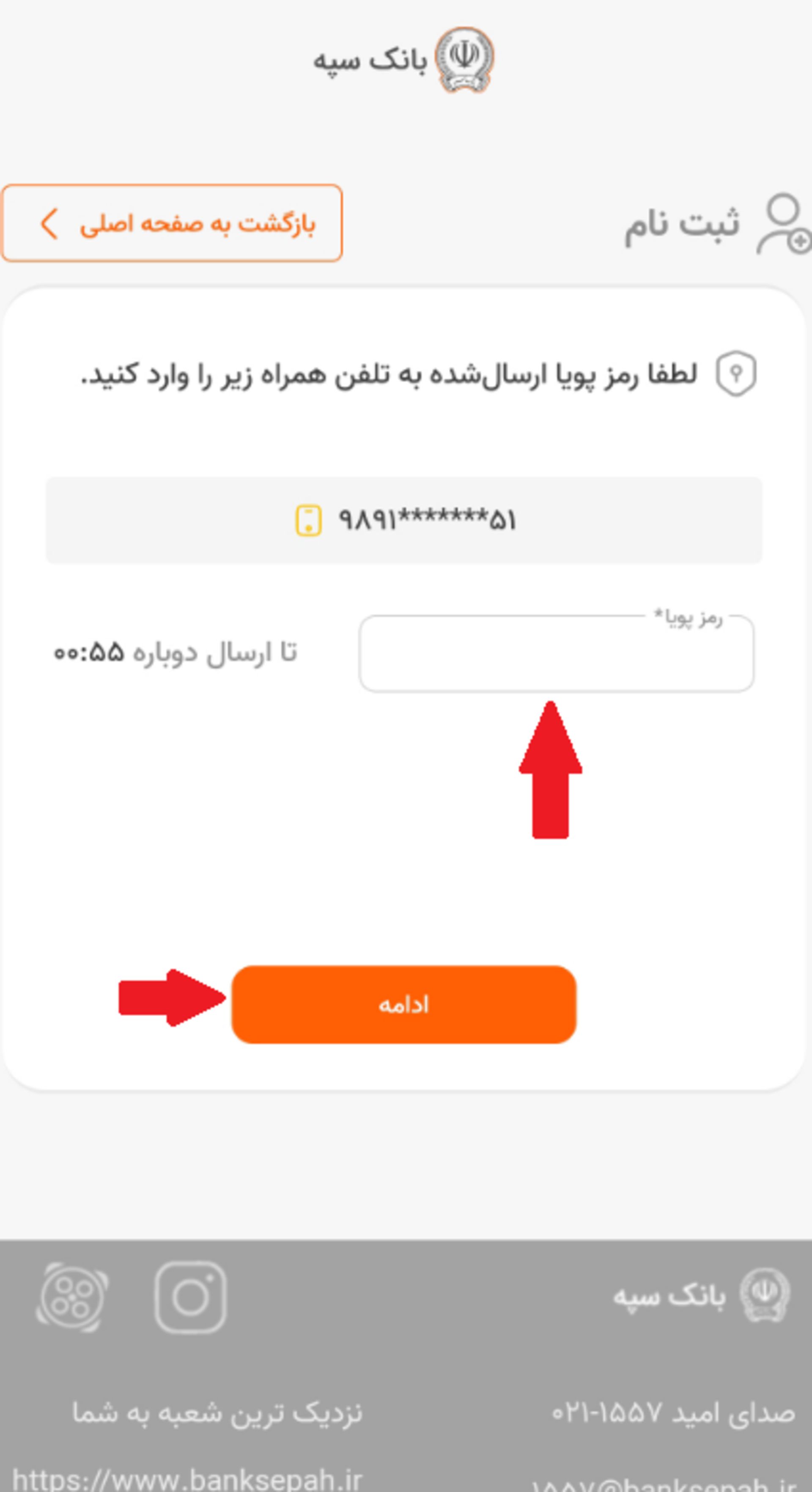Focus the رمز پویا input field
The image size is (812, 1492).
[556, 653]
